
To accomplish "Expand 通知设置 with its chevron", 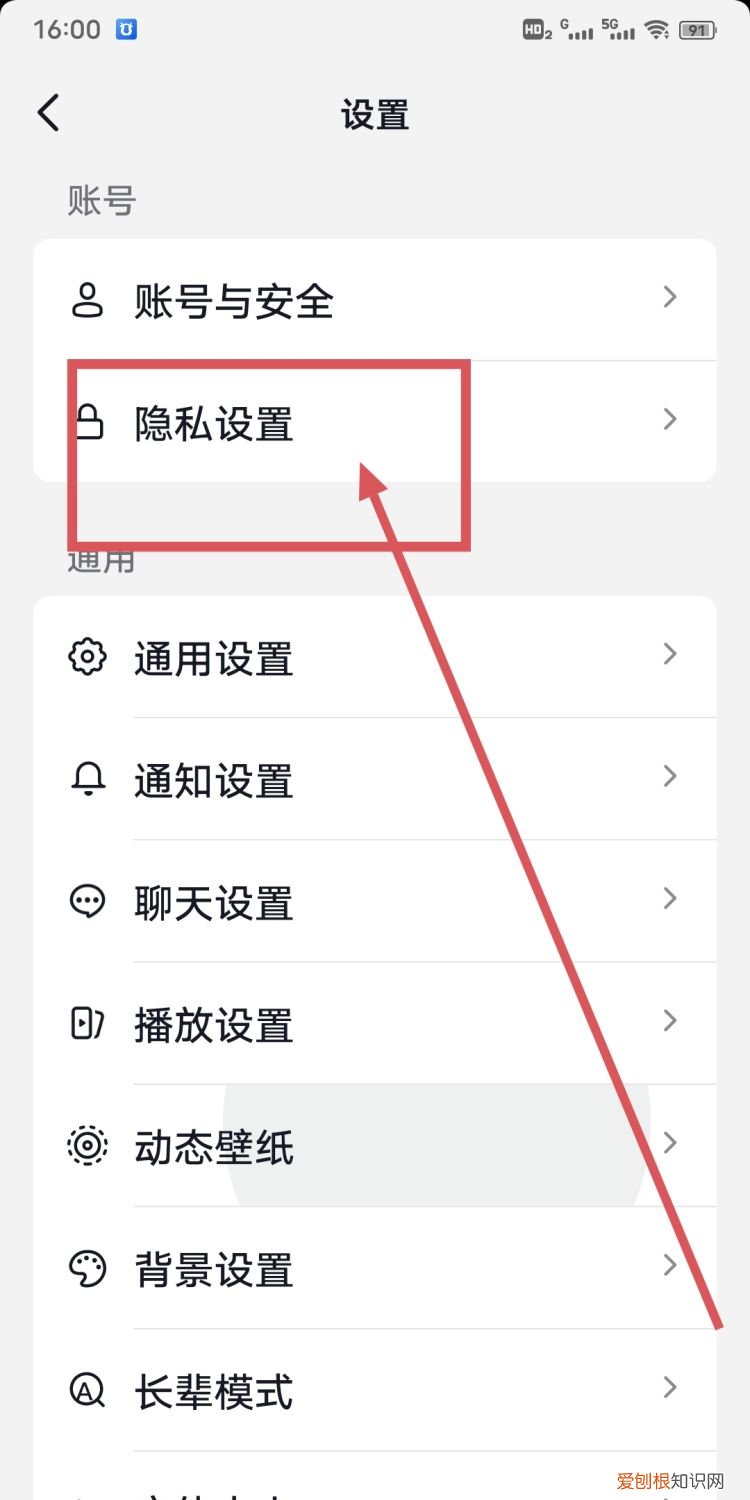I will [x=670, y=777].
